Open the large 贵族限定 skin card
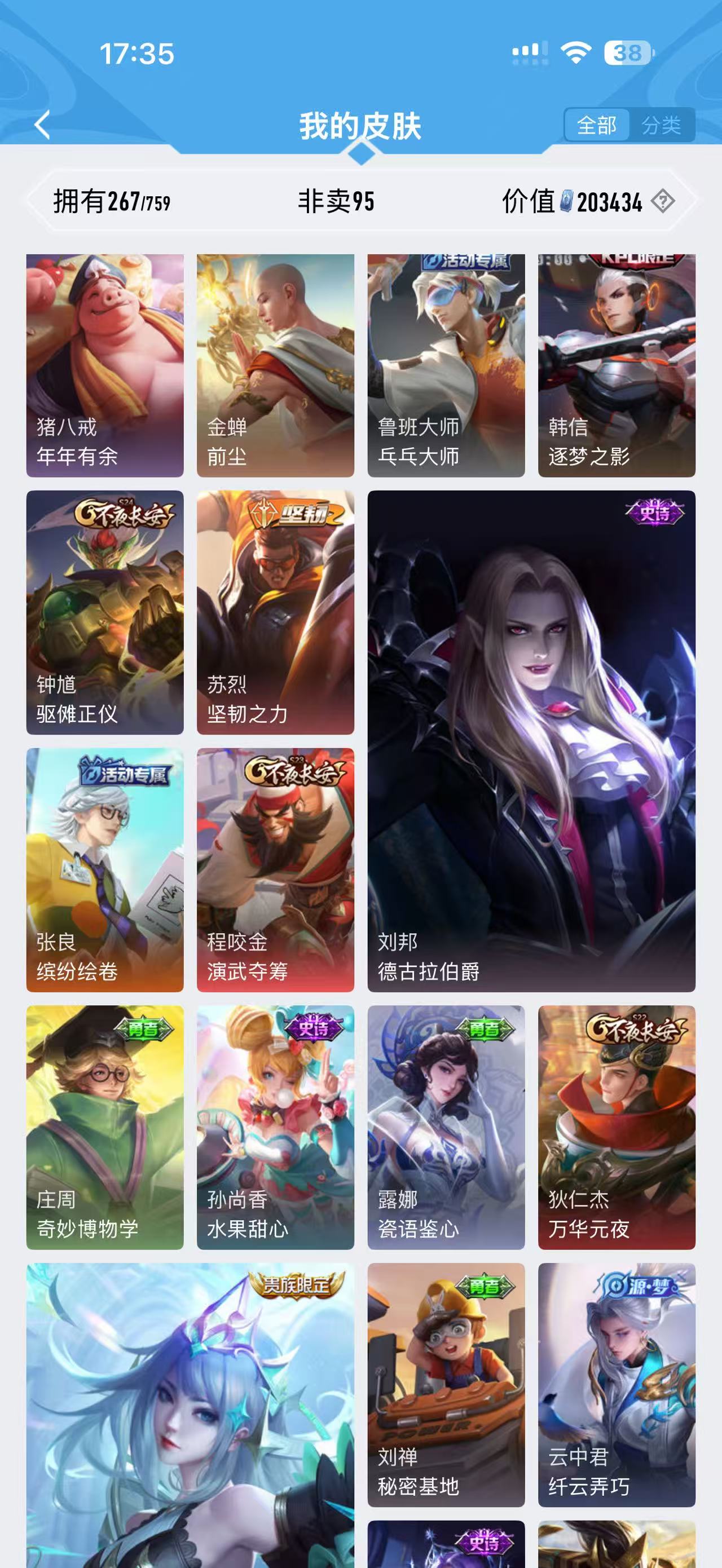This screenshot has height=1568, width=722. pyautogui.click(x=190, y=1415)
